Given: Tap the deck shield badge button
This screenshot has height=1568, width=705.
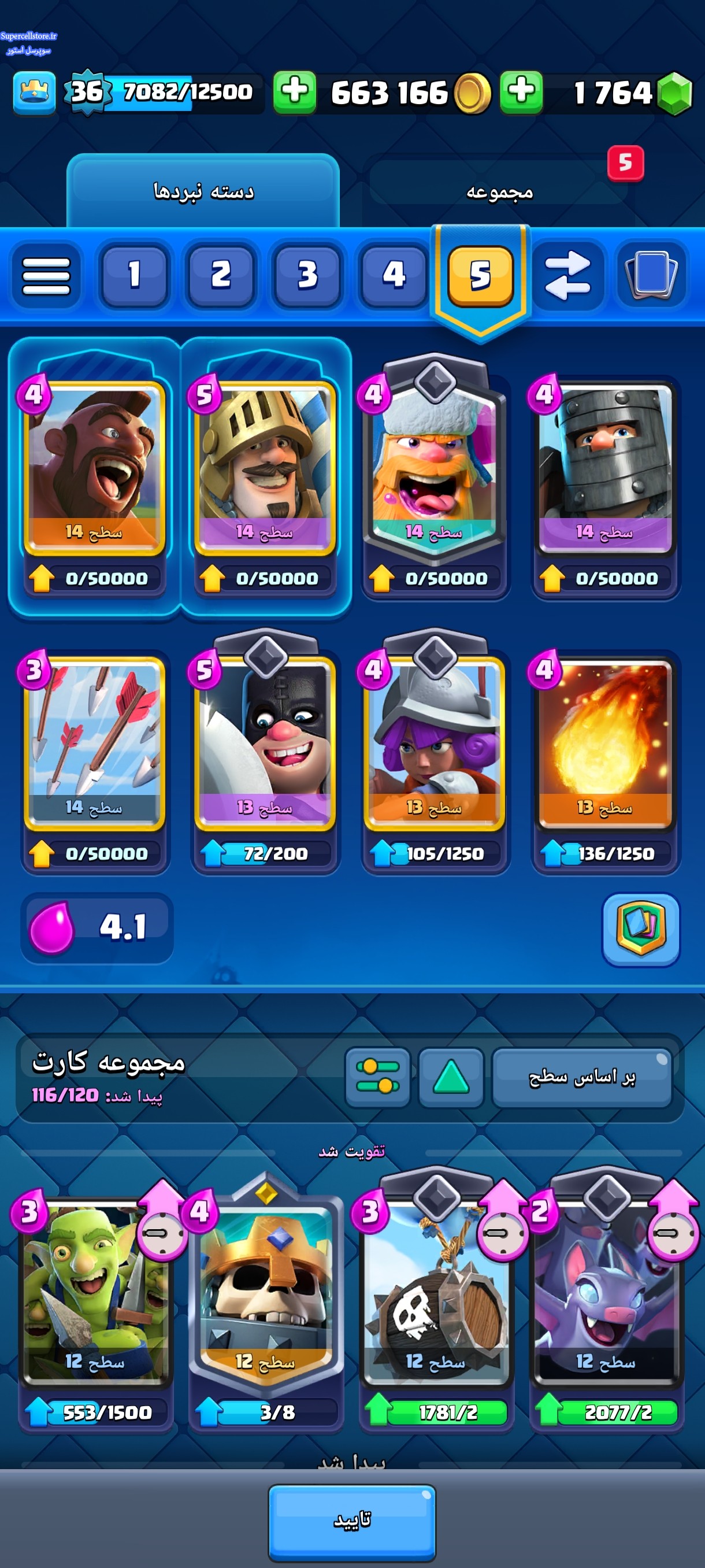Looking at the screenshot, I should [x=640, y=929].
